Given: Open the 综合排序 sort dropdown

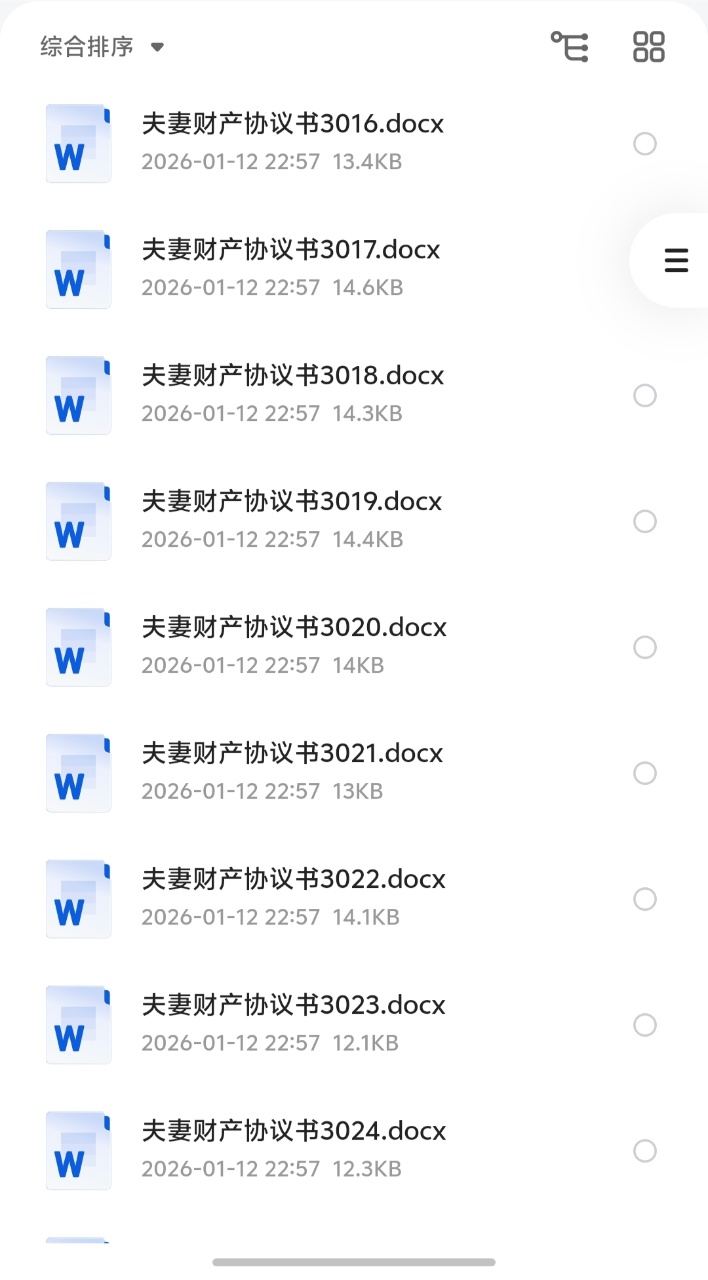Looking at the screenshot, I should click(102, 47).
